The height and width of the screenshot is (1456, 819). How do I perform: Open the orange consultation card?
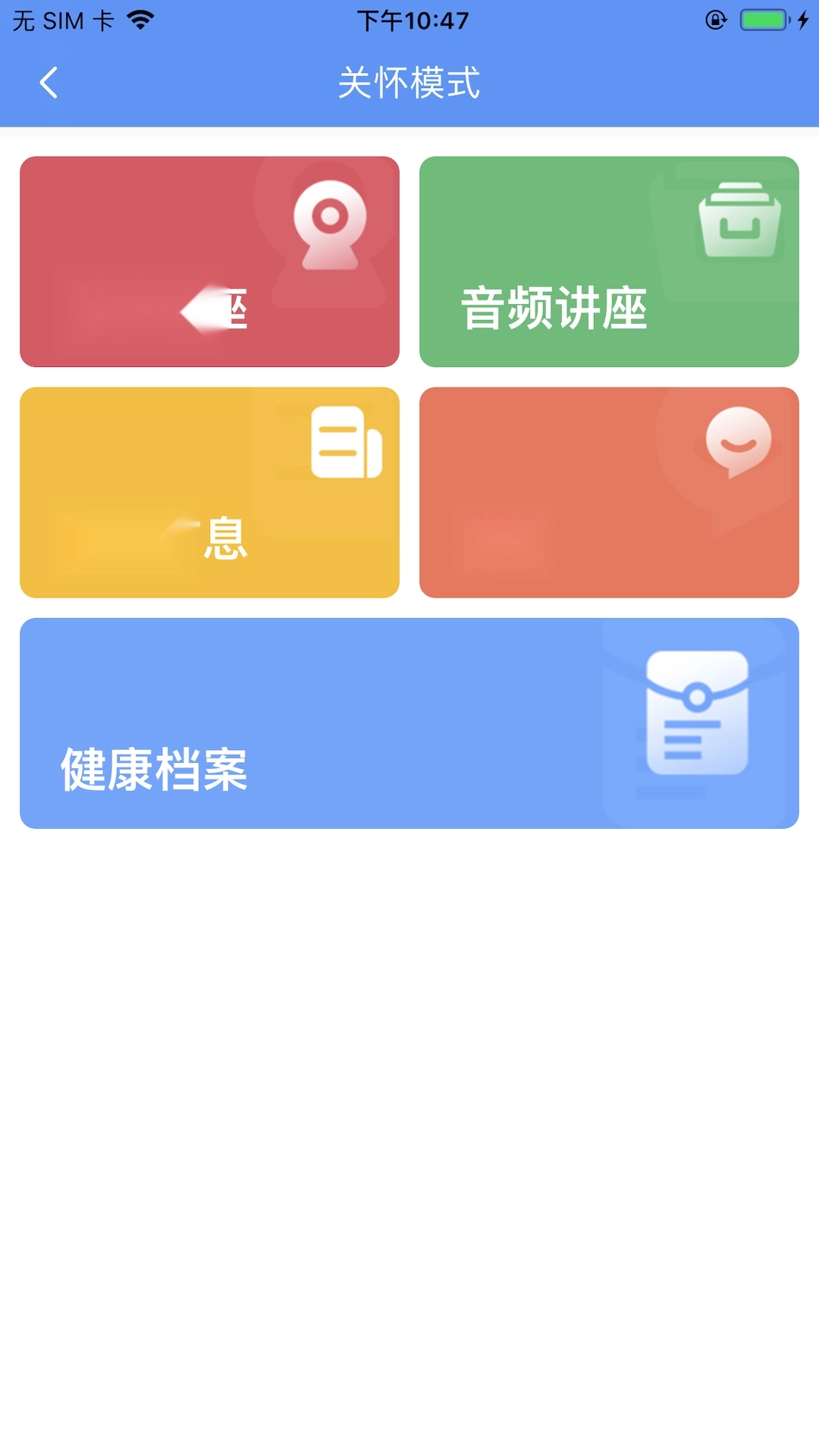608,493
